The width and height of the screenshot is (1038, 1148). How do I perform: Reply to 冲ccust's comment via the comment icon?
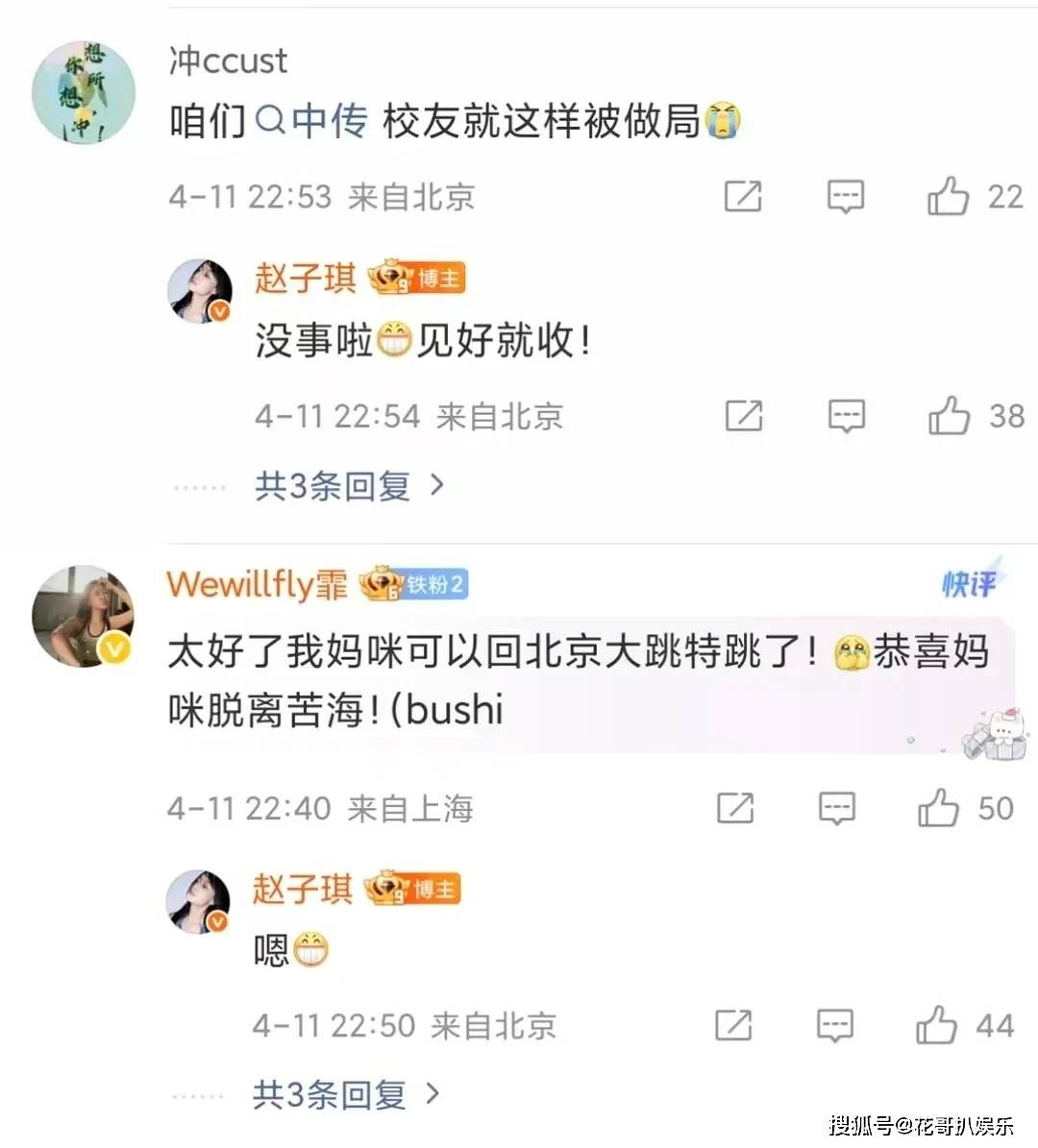pyautogui.click(x=846, y=196)
